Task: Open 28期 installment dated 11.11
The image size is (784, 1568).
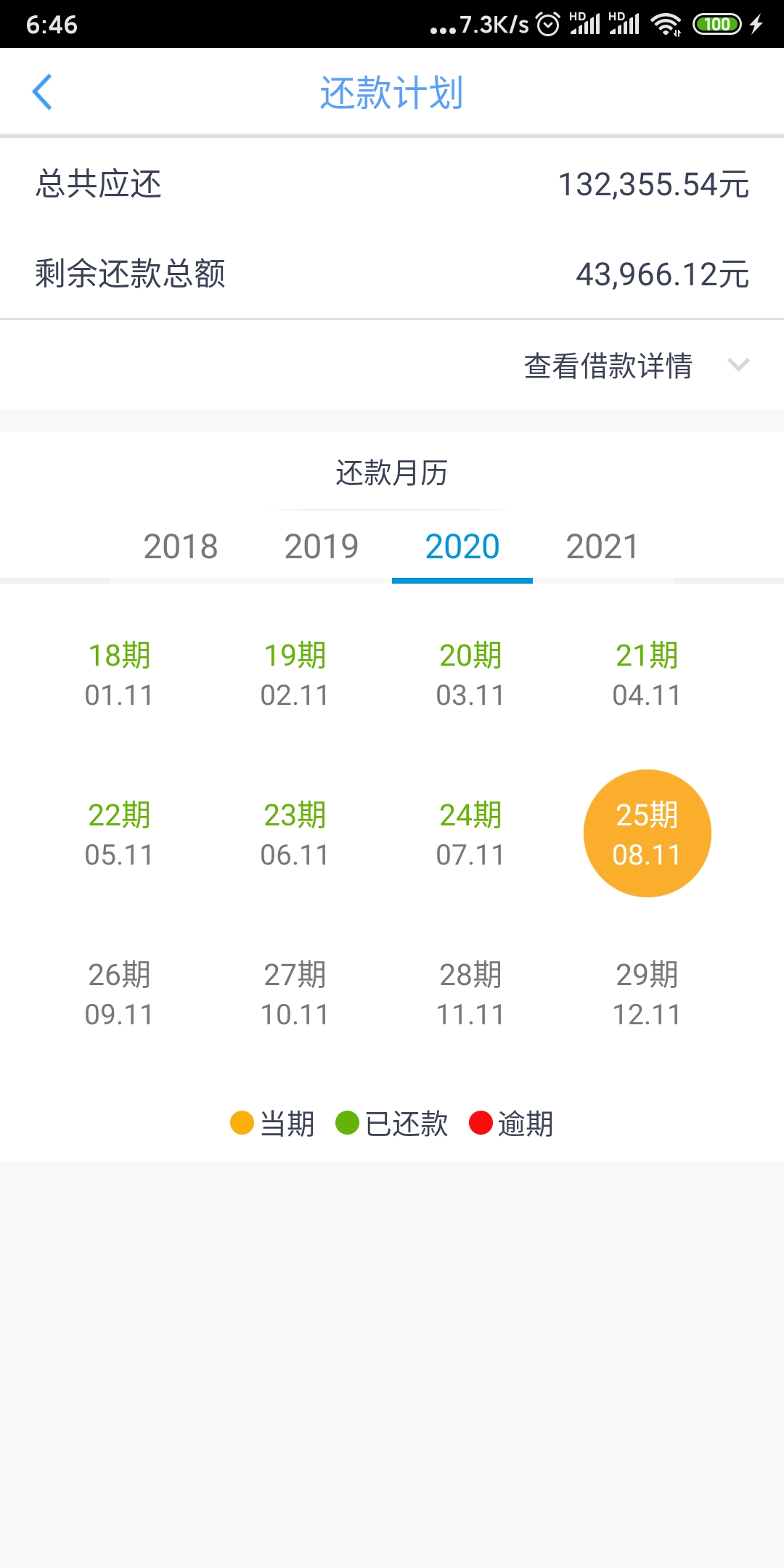Action: coord(470,994)
